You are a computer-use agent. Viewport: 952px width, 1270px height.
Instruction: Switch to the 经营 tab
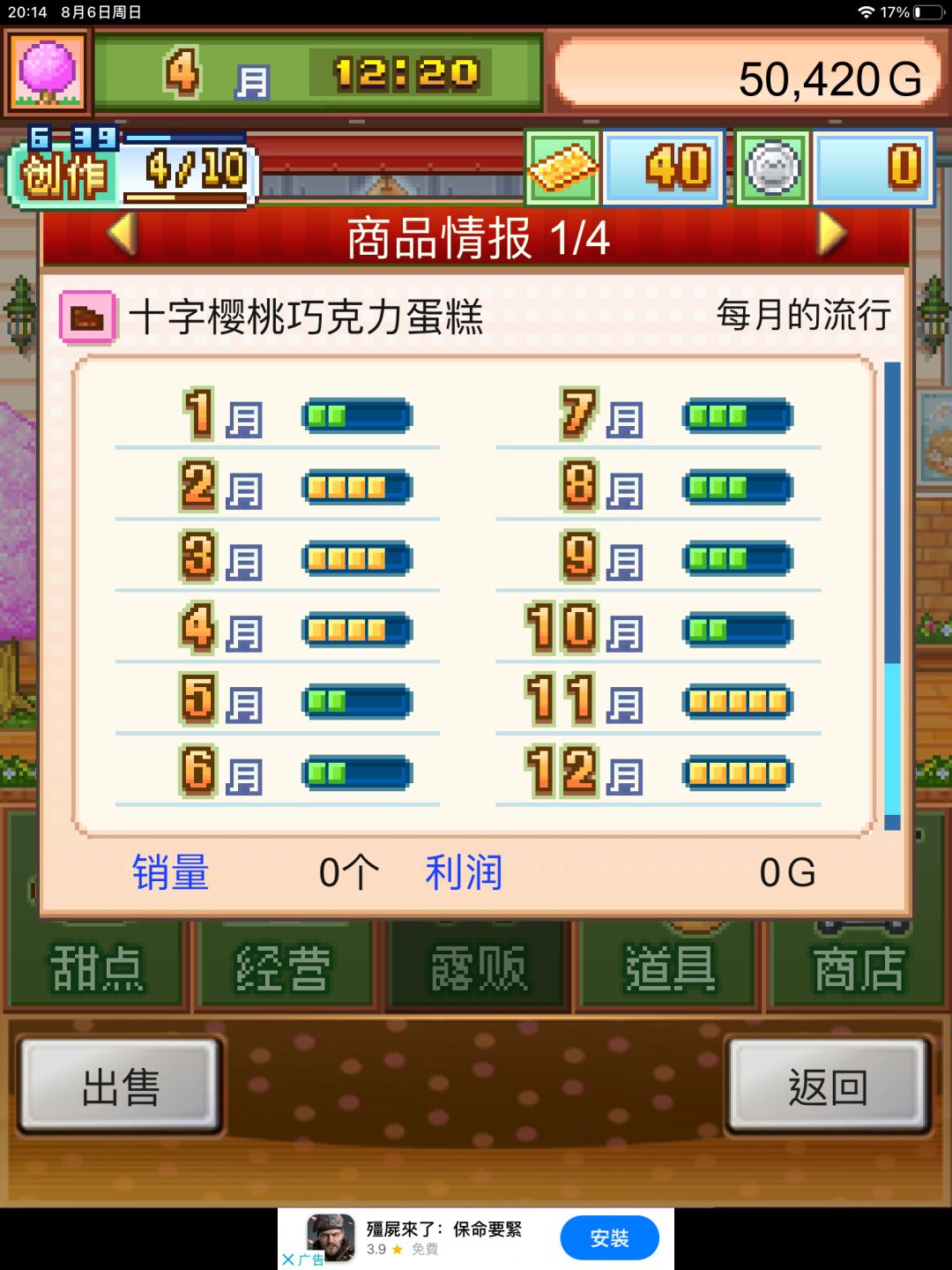[x=284, y=967]
